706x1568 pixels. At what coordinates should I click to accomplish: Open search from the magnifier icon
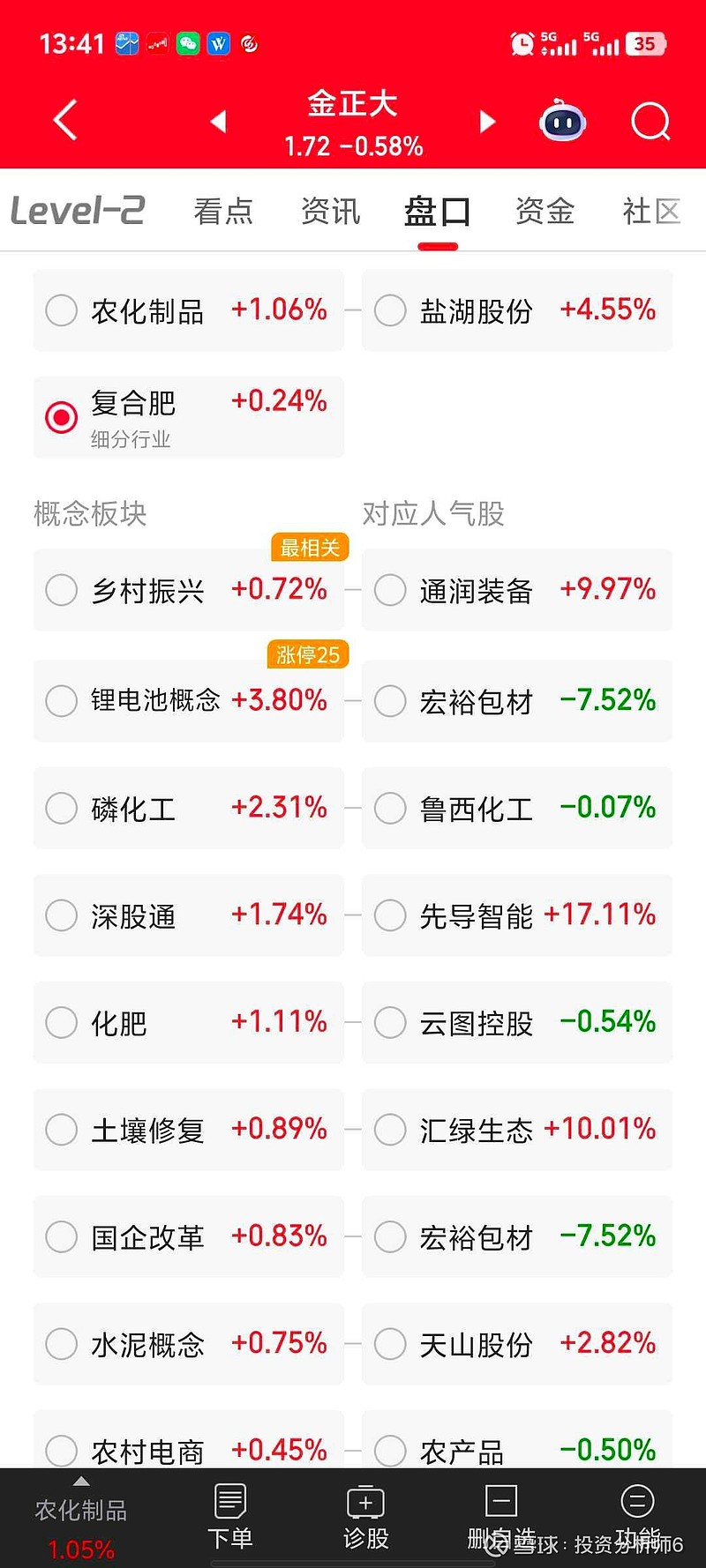point(651,122)
